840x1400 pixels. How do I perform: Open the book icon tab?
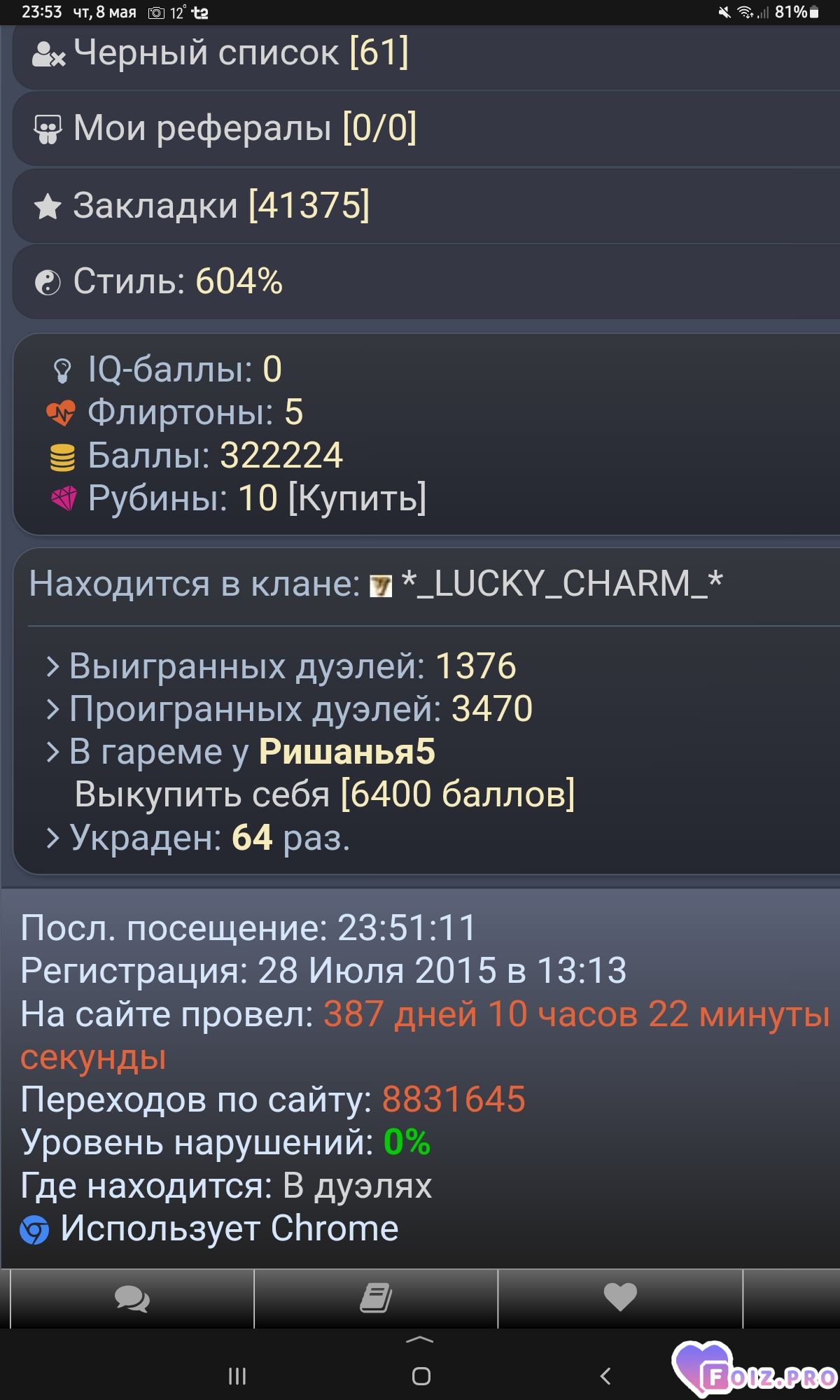376,1298
